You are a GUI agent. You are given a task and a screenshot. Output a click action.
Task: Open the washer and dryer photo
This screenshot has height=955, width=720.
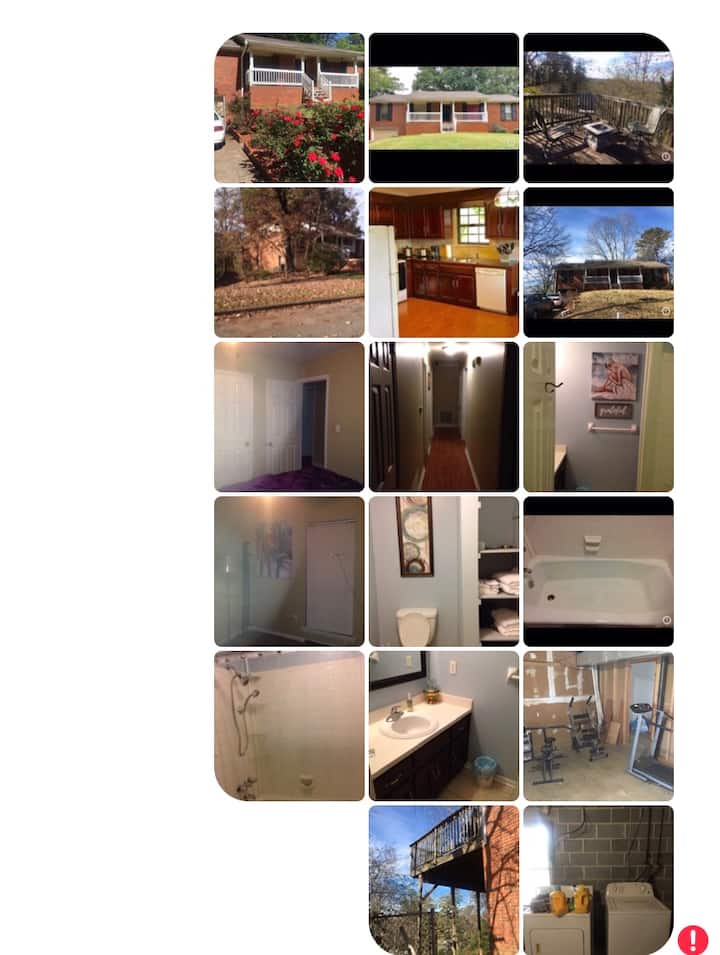pos(598,880)
